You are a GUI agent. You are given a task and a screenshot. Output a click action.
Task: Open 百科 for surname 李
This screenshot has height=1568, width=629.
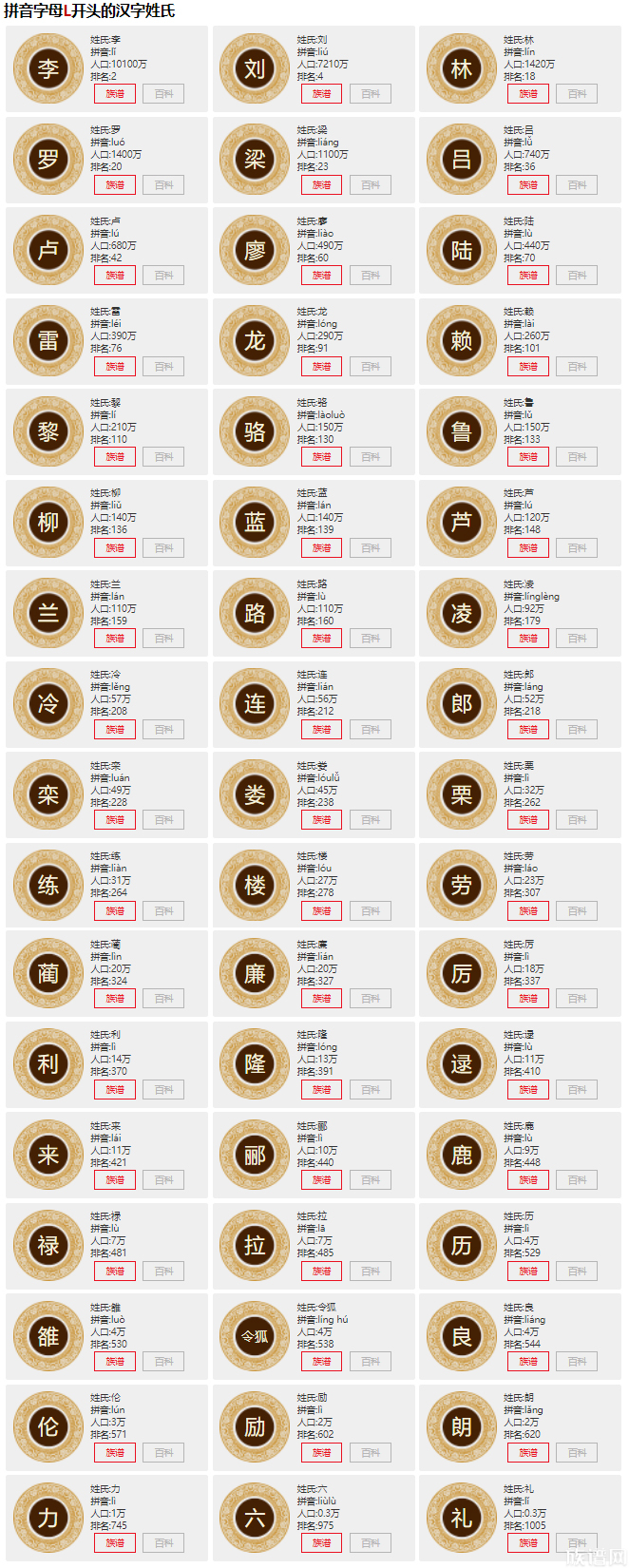coord(163,94)
